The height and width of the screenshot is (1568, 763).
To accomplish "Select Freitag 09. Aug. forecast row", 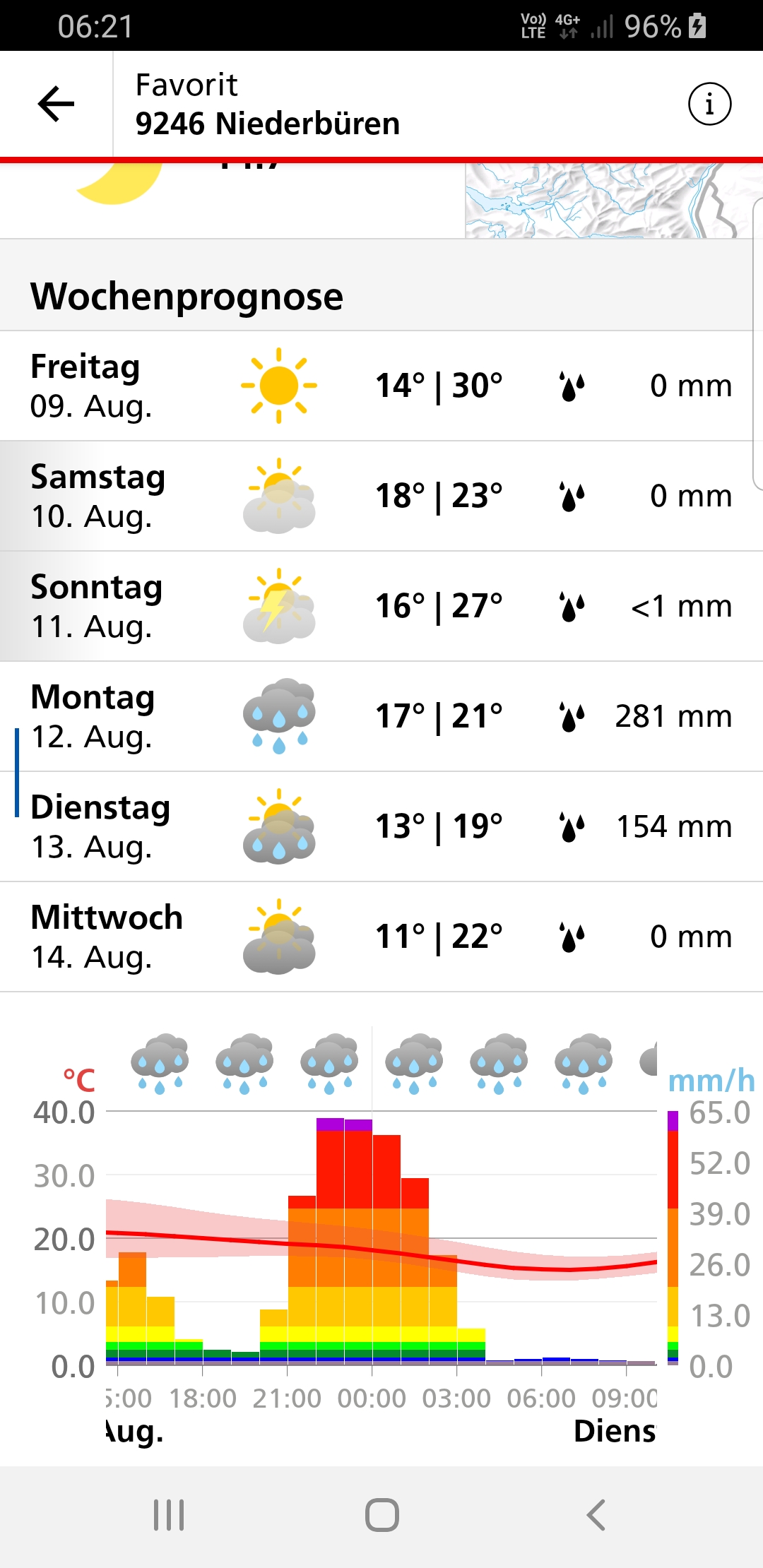I will tap(381, 386).
